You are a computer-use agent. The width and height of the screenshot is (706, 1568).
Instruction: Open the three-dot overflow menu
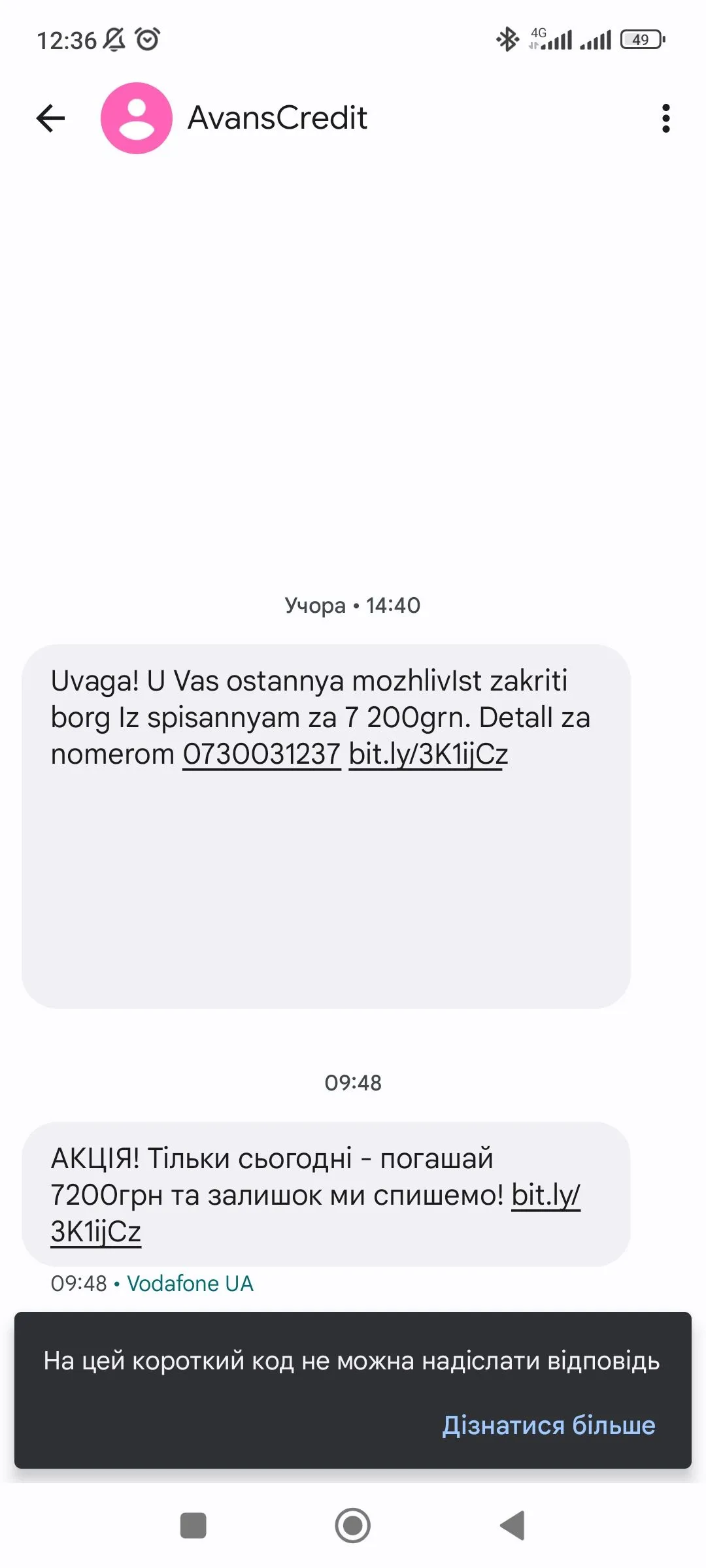[665, 118]
